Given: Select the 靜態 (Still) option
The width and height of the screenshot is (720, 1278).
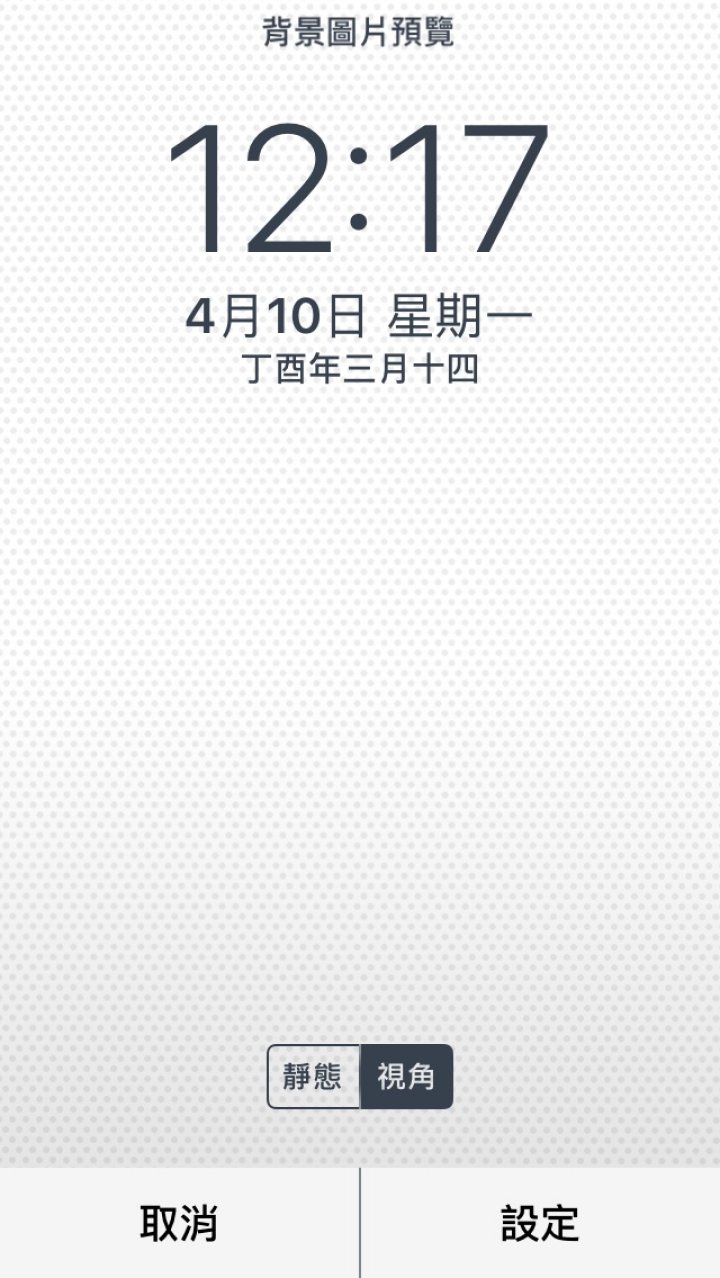Looking at the screenshot, I should point(313,1077).
